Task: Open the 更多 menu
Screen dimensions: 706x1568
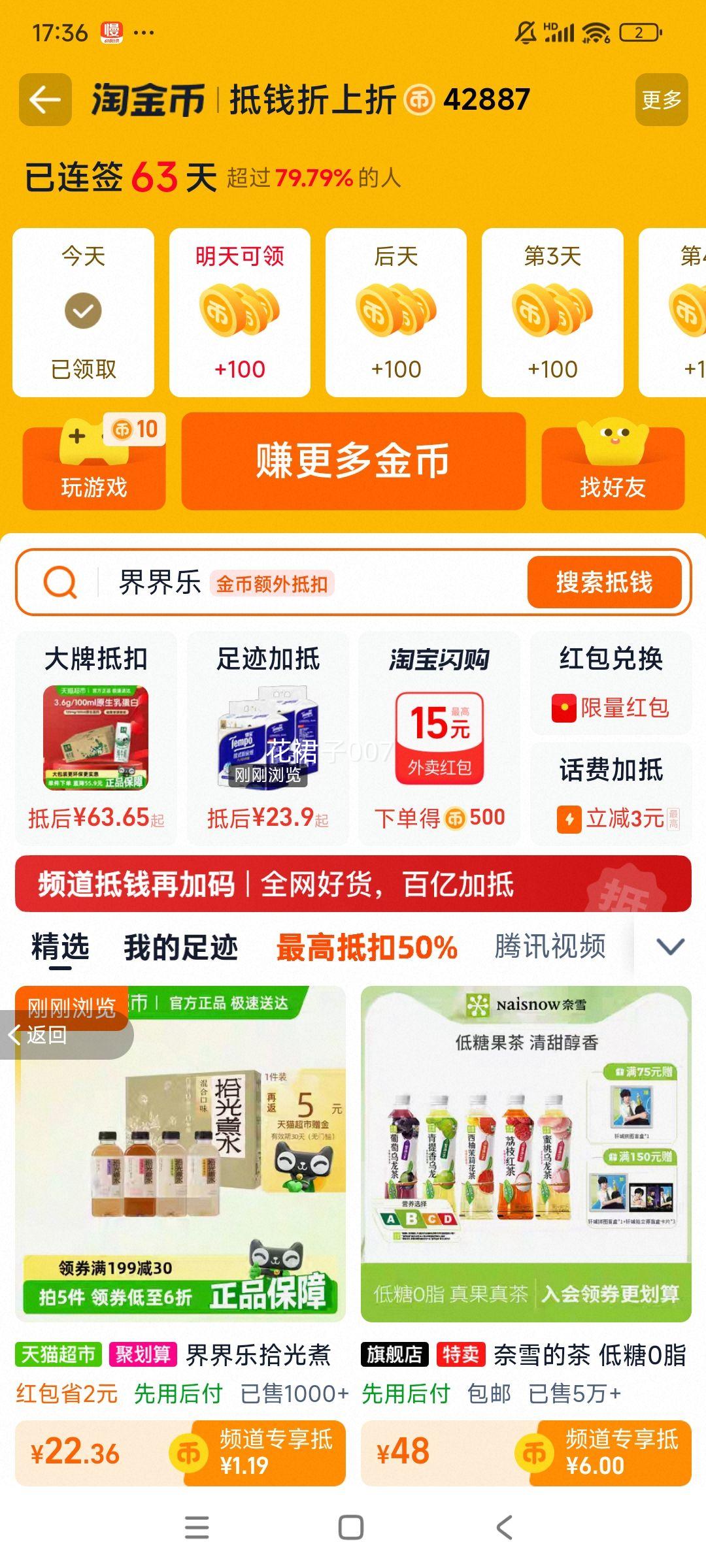Action: tap(661, 100)
